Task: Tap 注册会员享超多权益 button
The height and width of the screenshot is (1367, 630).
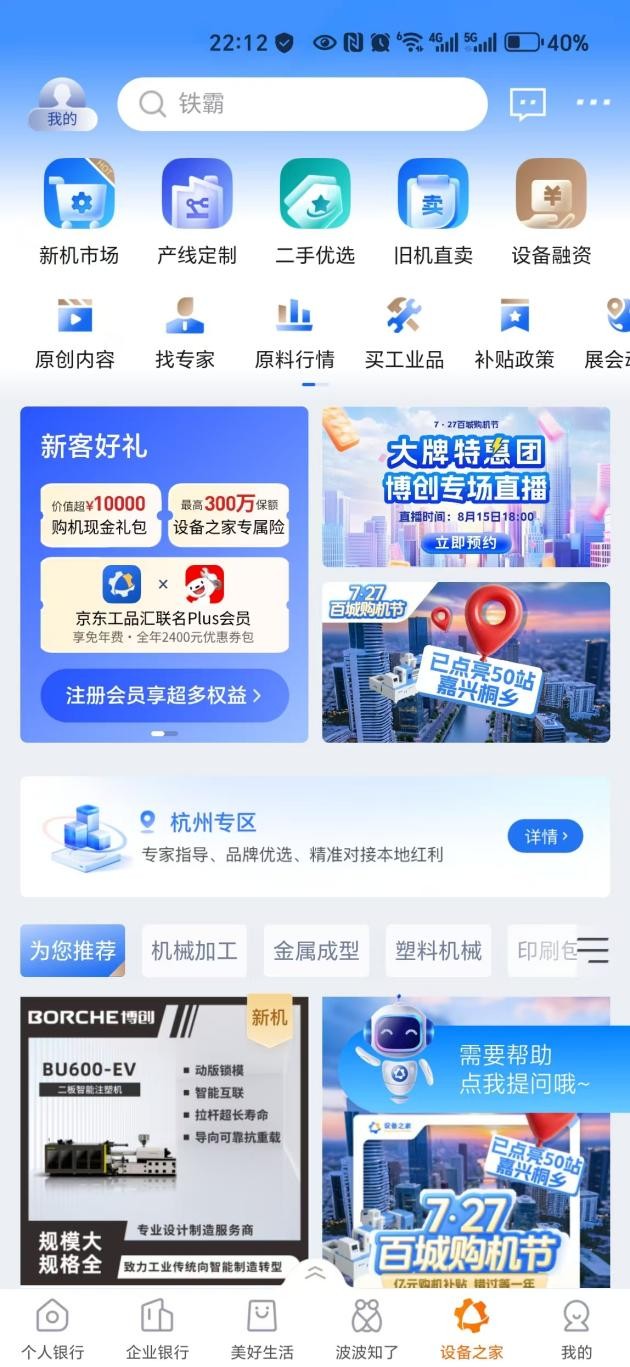Action: pos(164,695)
